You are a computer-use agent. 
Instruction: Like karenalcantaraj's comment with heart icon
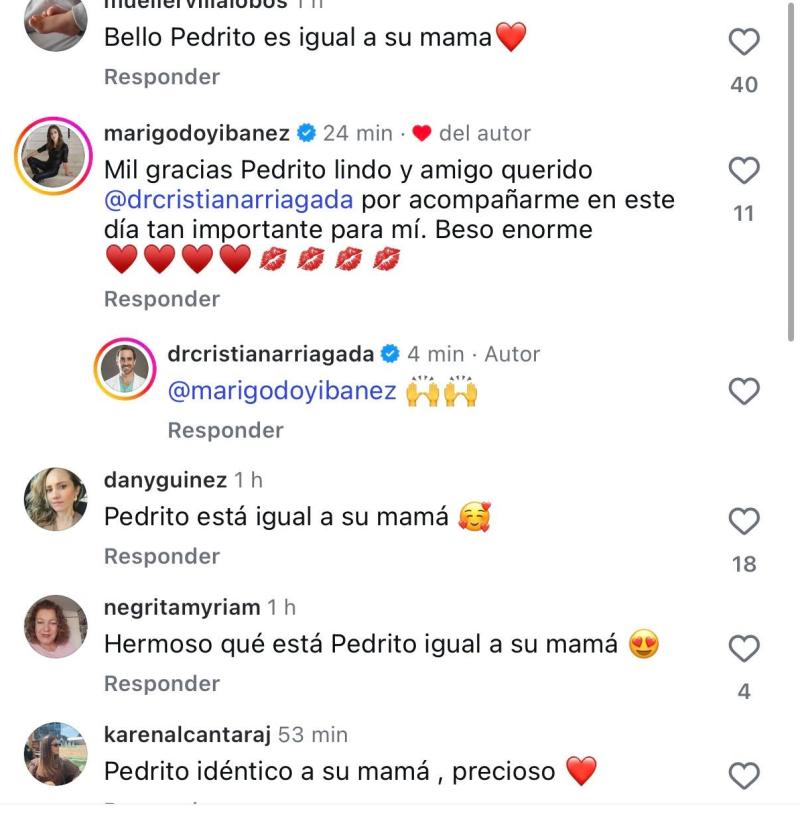(x=742, y=775)
